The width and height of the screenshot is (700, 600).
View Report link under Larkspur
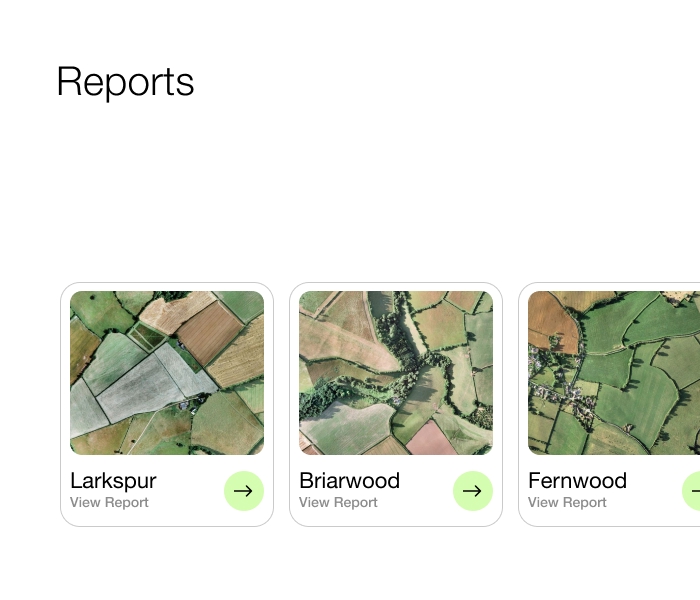(109, 503)
